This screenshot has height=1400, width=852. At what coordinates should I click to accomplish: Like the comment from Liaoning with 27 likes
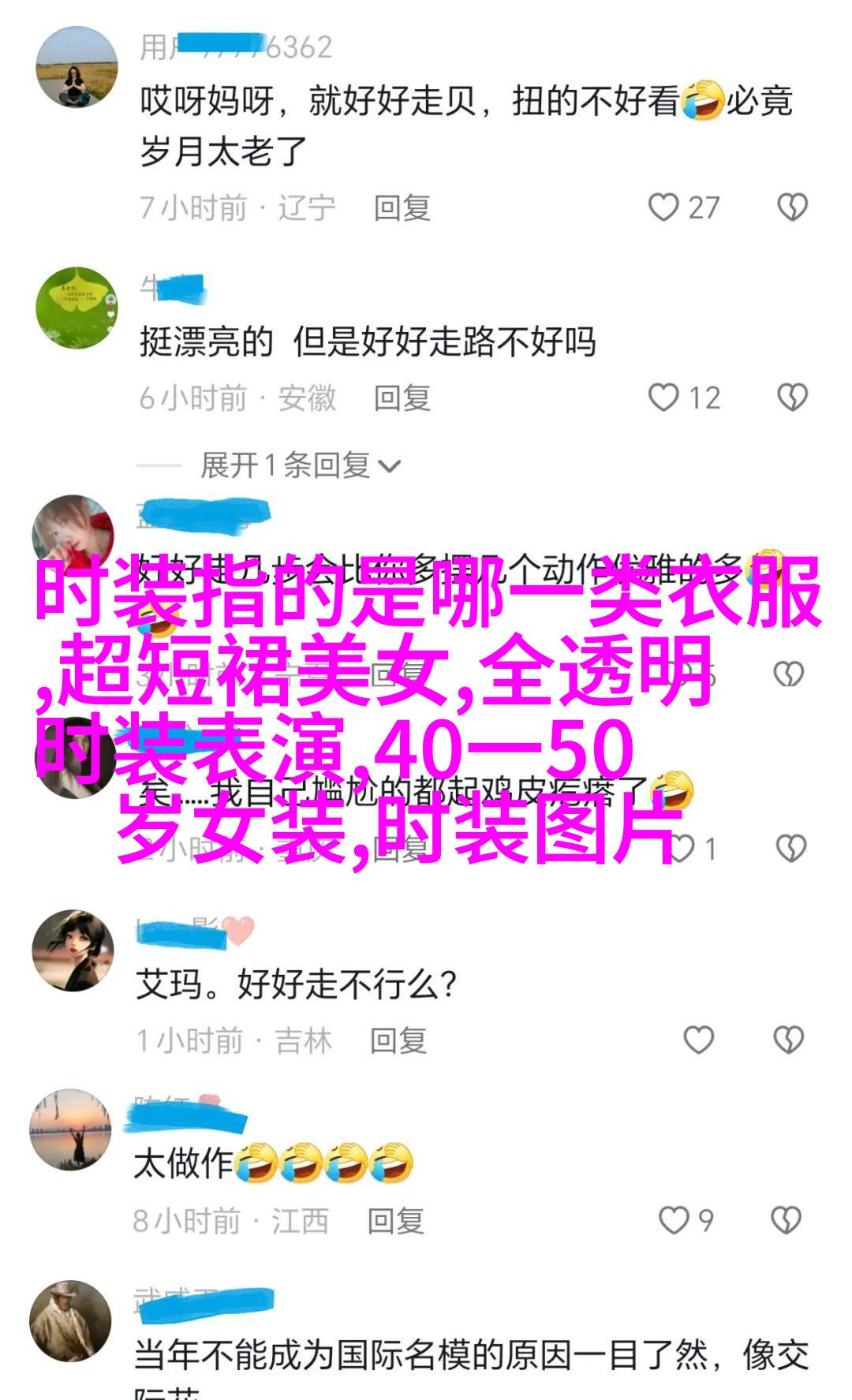click(664, 208)
